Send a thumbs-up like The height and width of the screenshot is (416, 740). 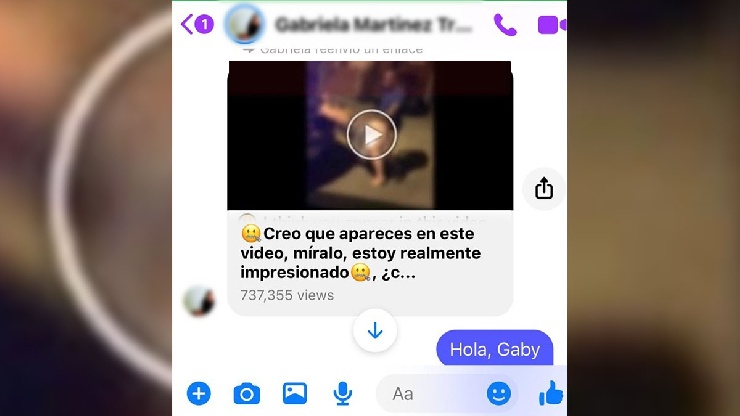click(551, 393)
